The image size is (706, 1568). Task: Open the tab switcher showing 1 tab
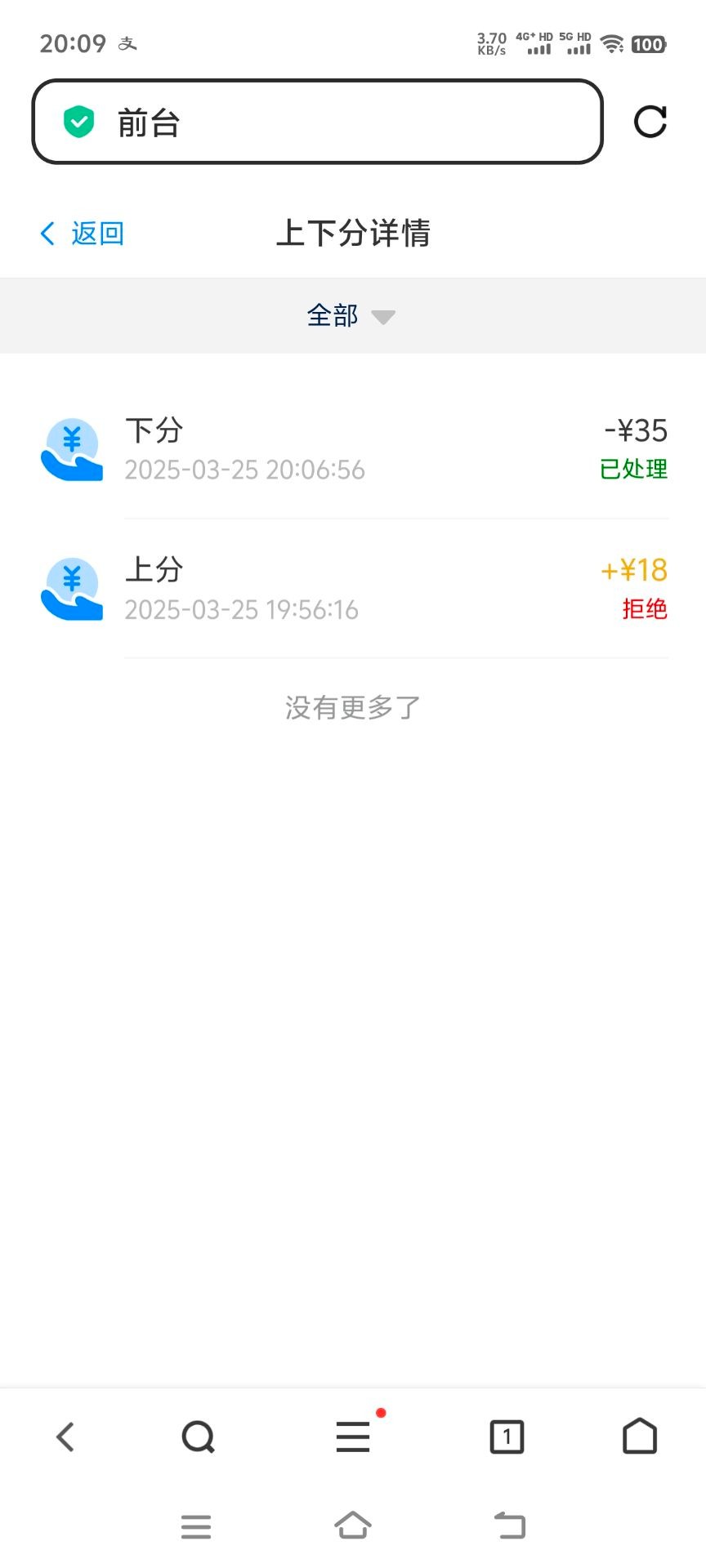pyautogui.click(x=507, y=1437)
